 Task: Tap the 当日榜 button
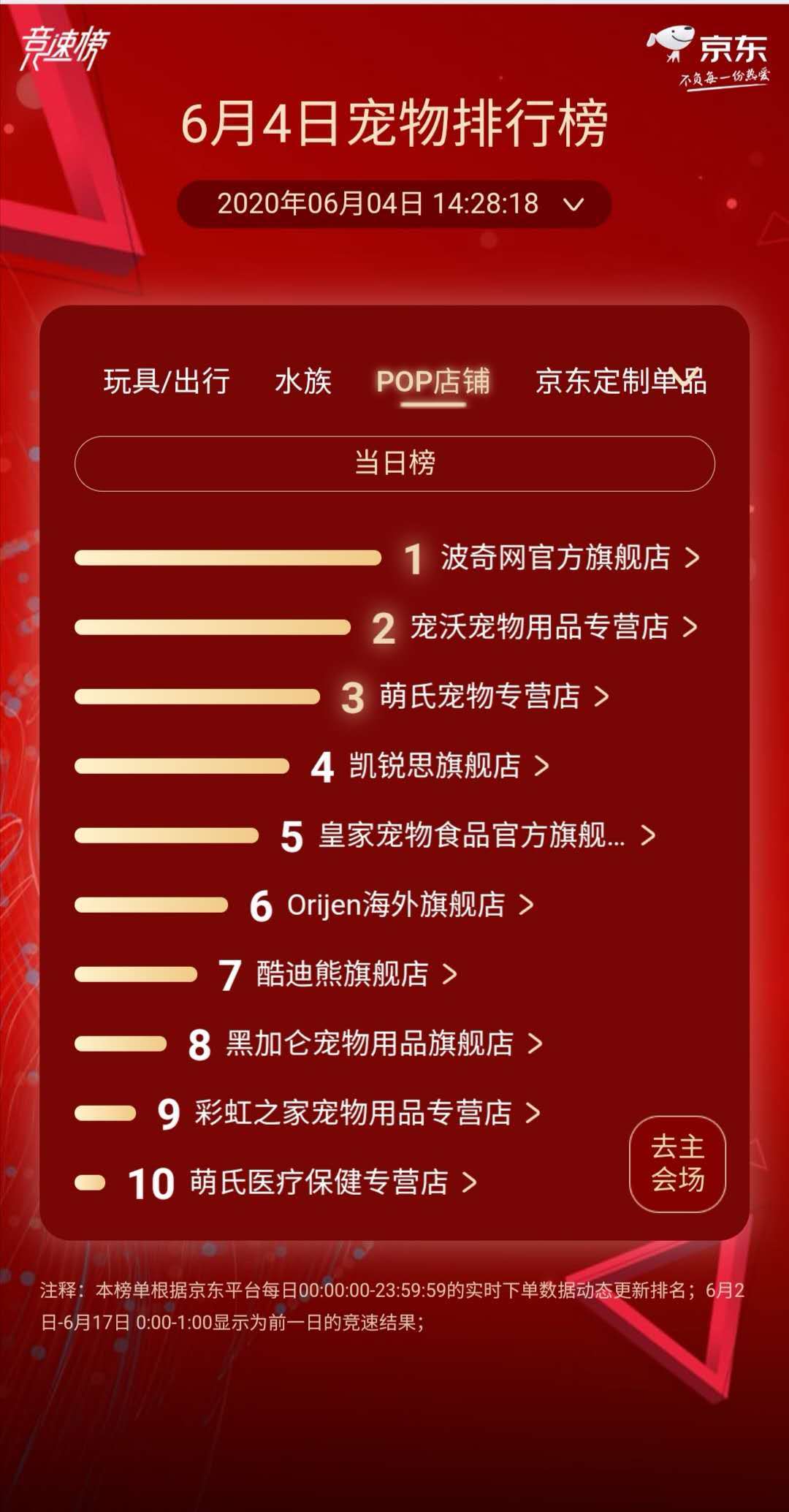(x=394, y=463)
